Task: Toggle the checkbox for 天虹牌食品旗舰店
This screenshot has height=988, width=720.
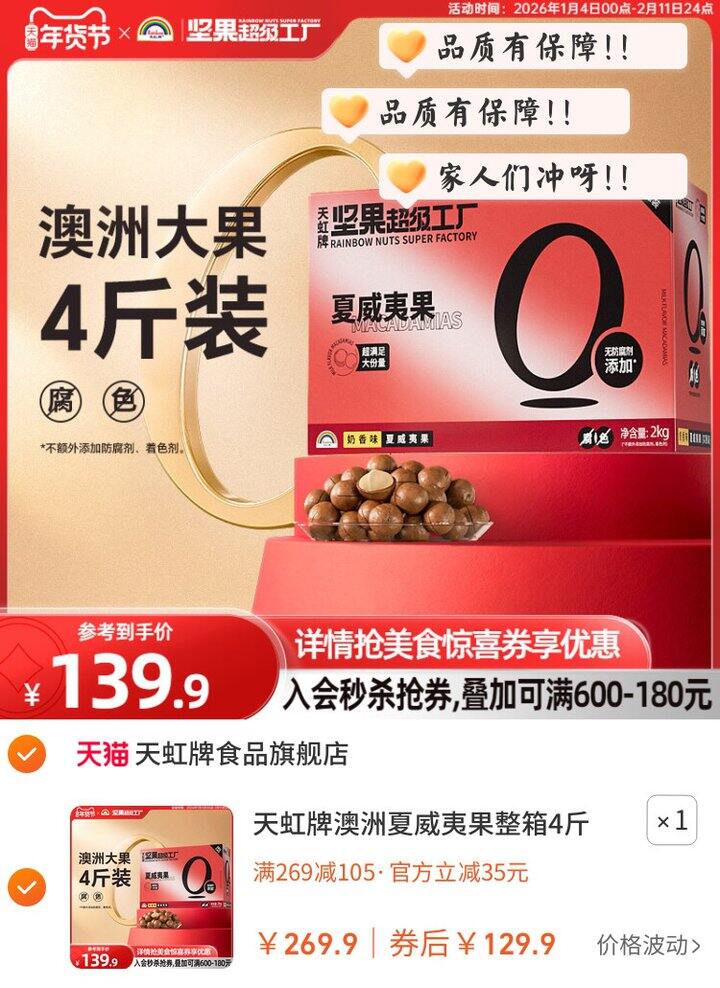Action: point(27,755)
